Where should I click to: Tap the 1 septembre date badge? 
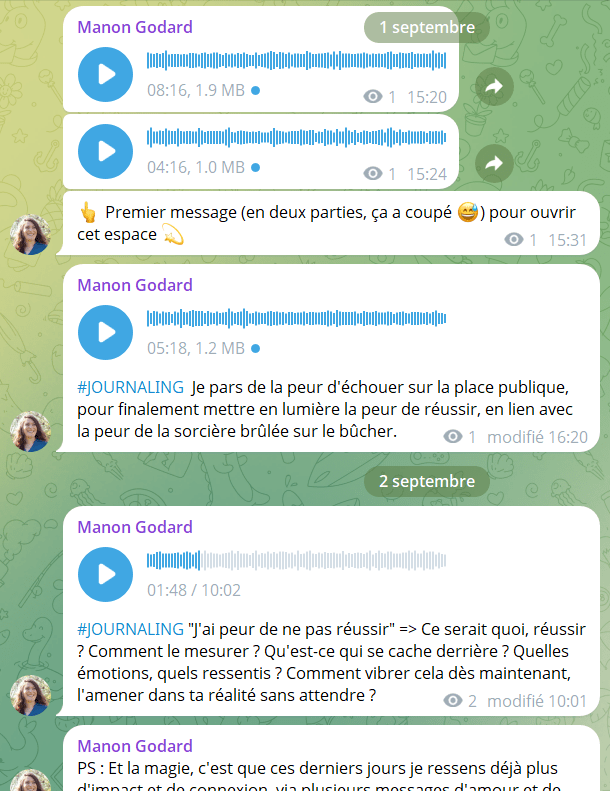[x=427, y=27]
